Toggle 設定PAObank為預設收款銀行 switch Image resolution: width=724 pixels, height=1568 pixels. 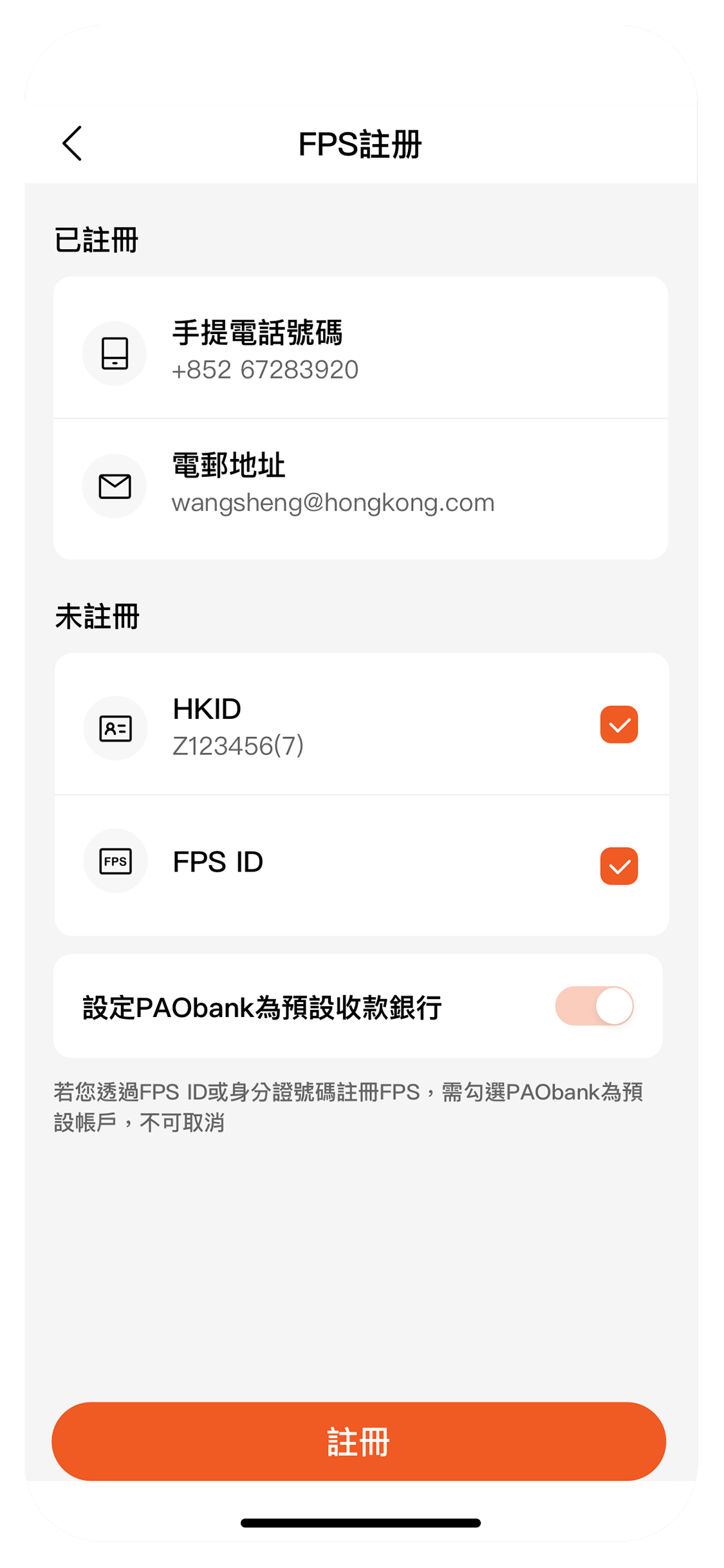point(595,1005)
